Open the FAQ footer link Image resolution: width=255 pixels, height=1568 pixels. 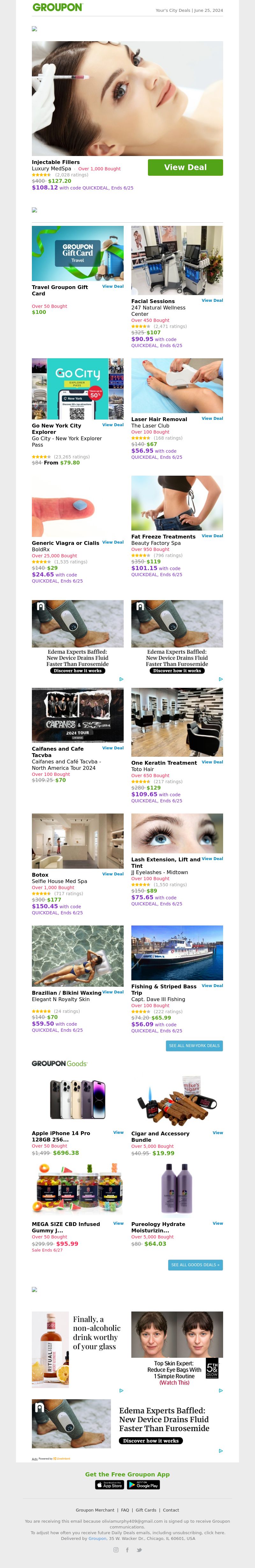(x=125, y=1510)
